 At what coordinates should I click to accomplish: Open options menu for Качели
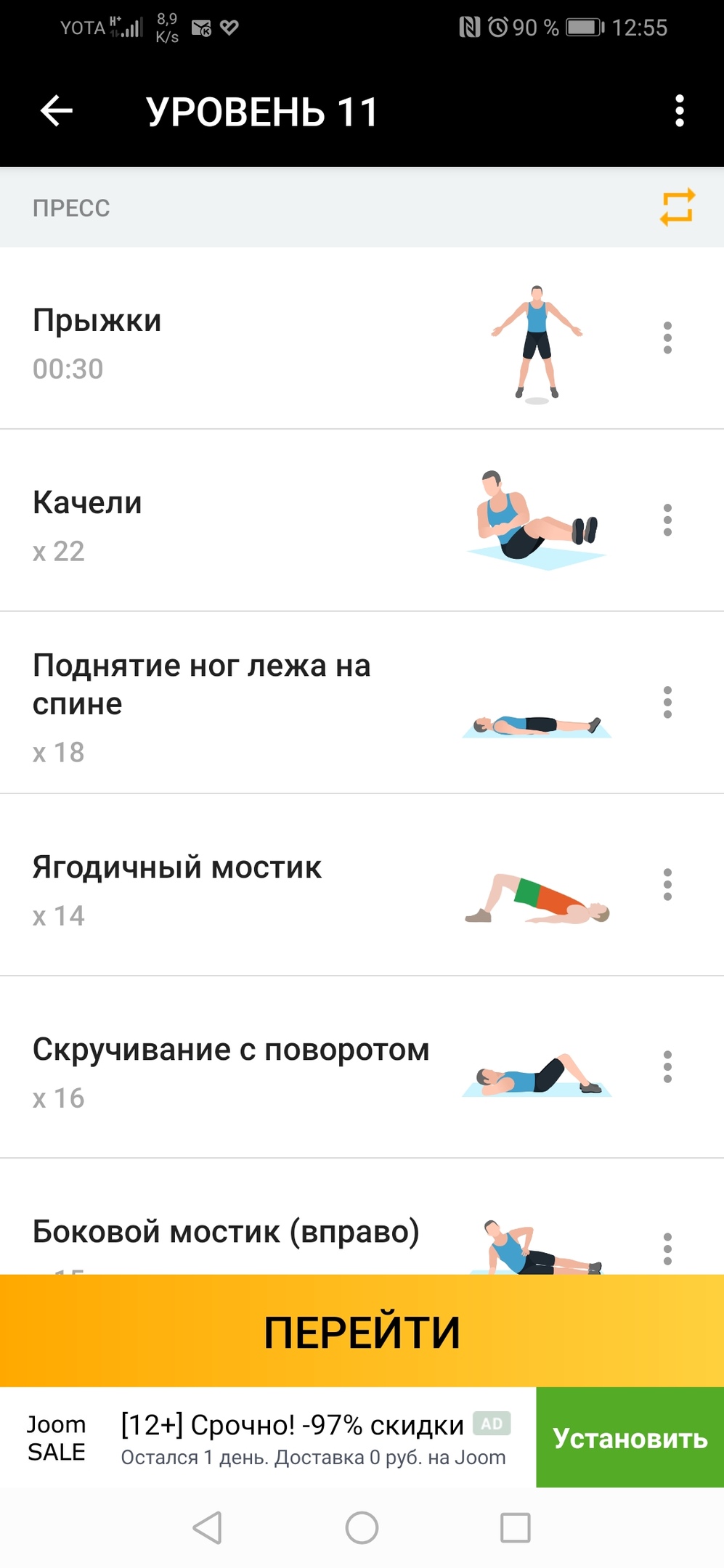tap(667, 520)
